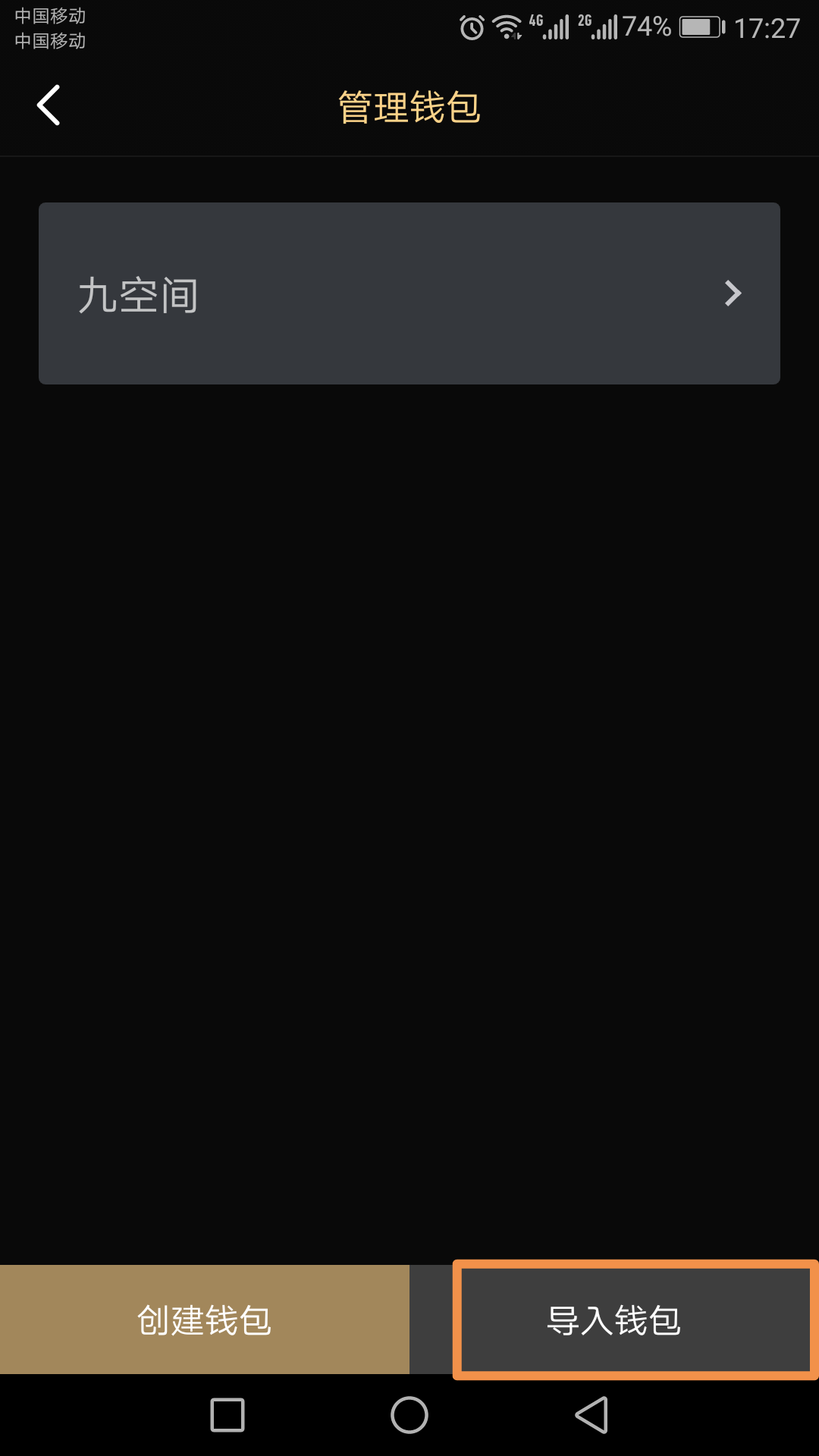
Task: Go to the system home screen
Action: click(409, 1415)
